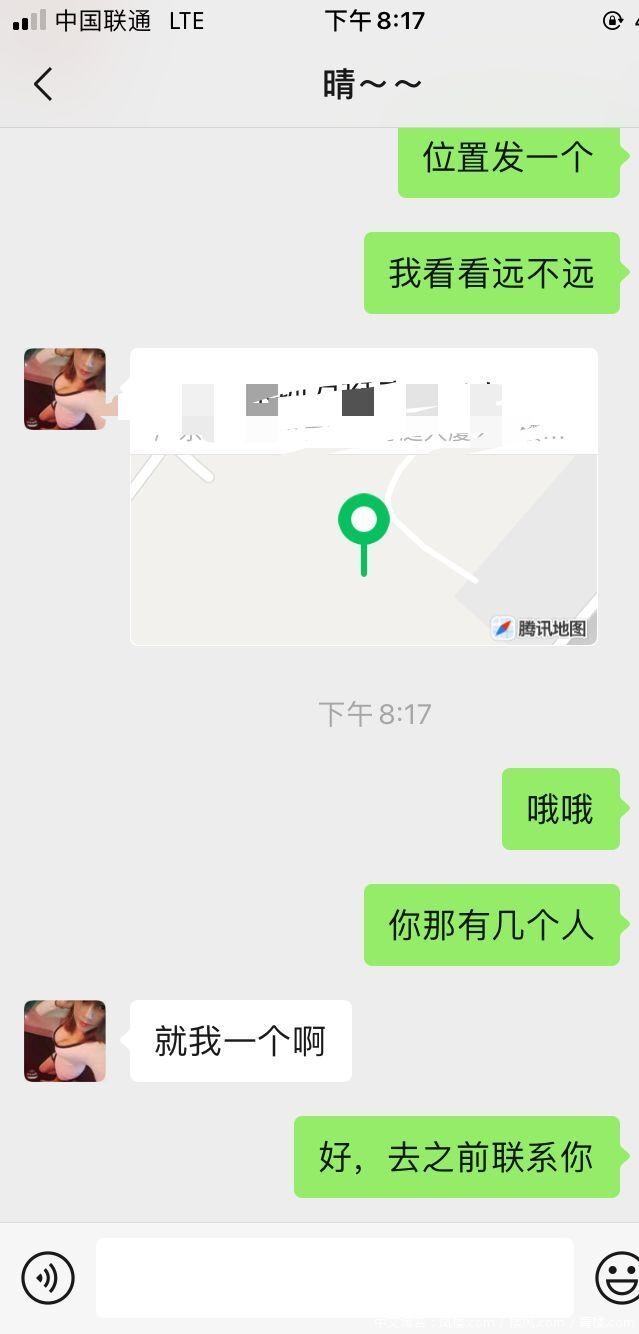Screen dimensions: 639x1334
Task: Tap the voice input icon
Action: [48, 1277]
